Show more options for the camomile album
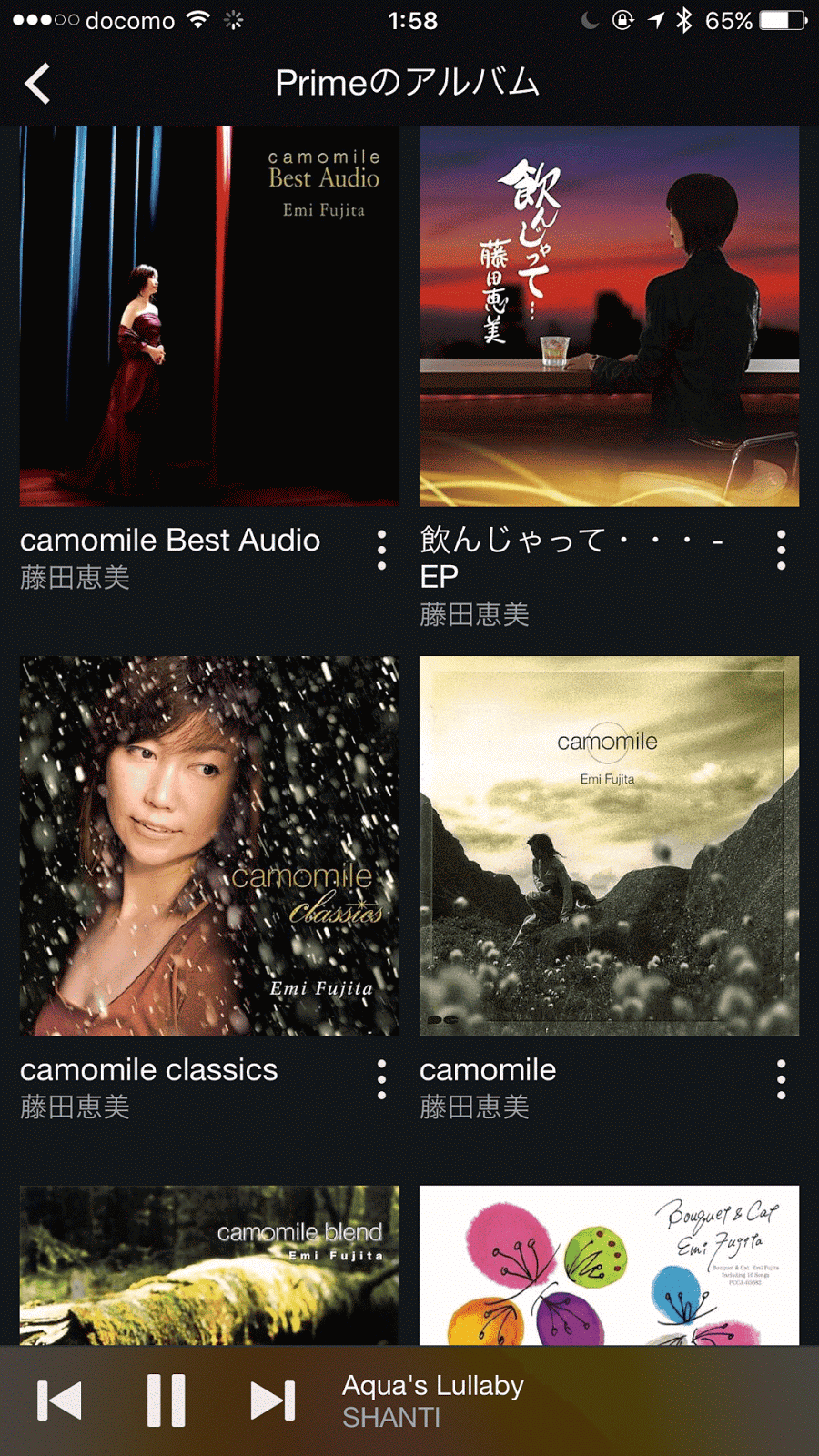This screenshot has height=1456, width=819. pyautogui.click(x=781, y=1080)
